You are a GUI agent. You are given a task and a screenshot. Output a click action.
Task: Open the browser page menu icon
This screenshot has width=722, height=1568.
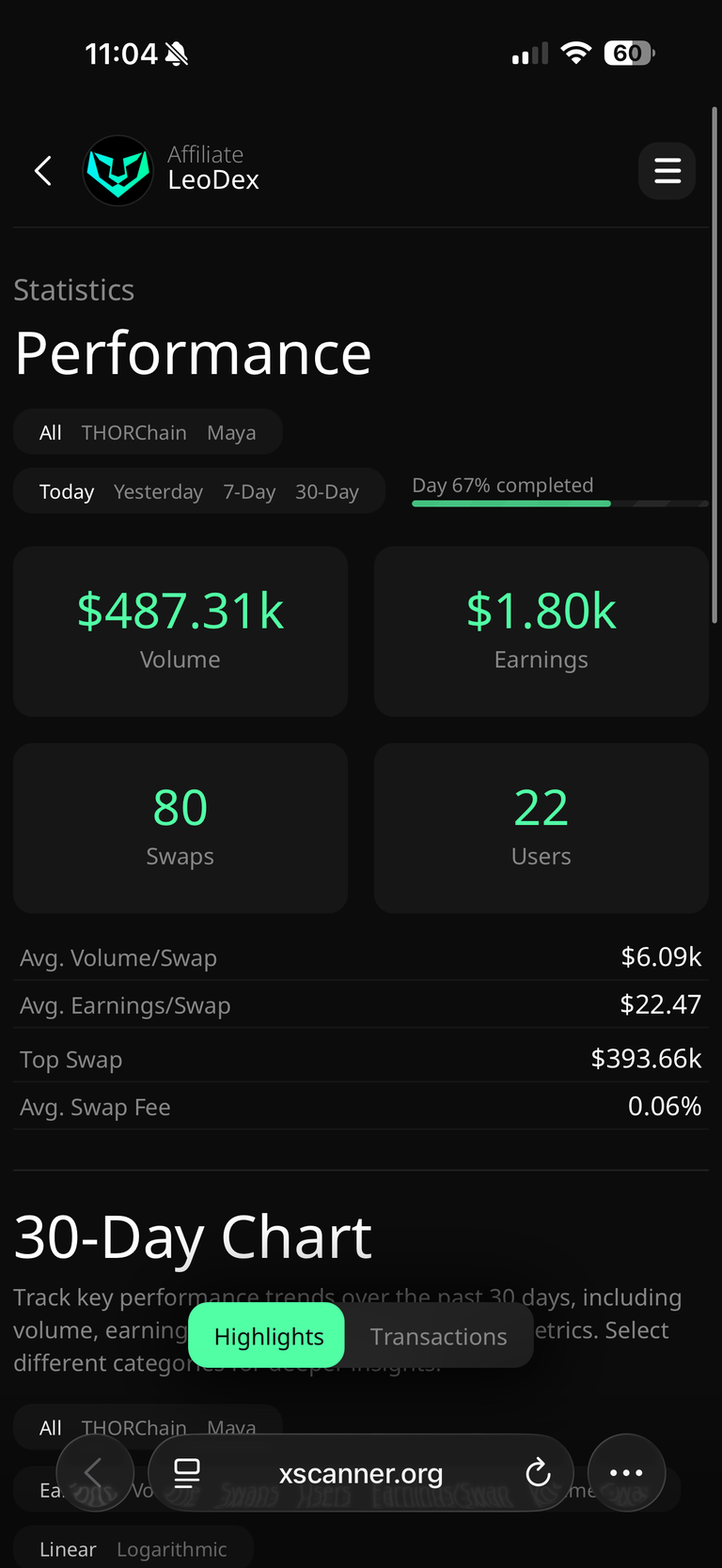187,1473
